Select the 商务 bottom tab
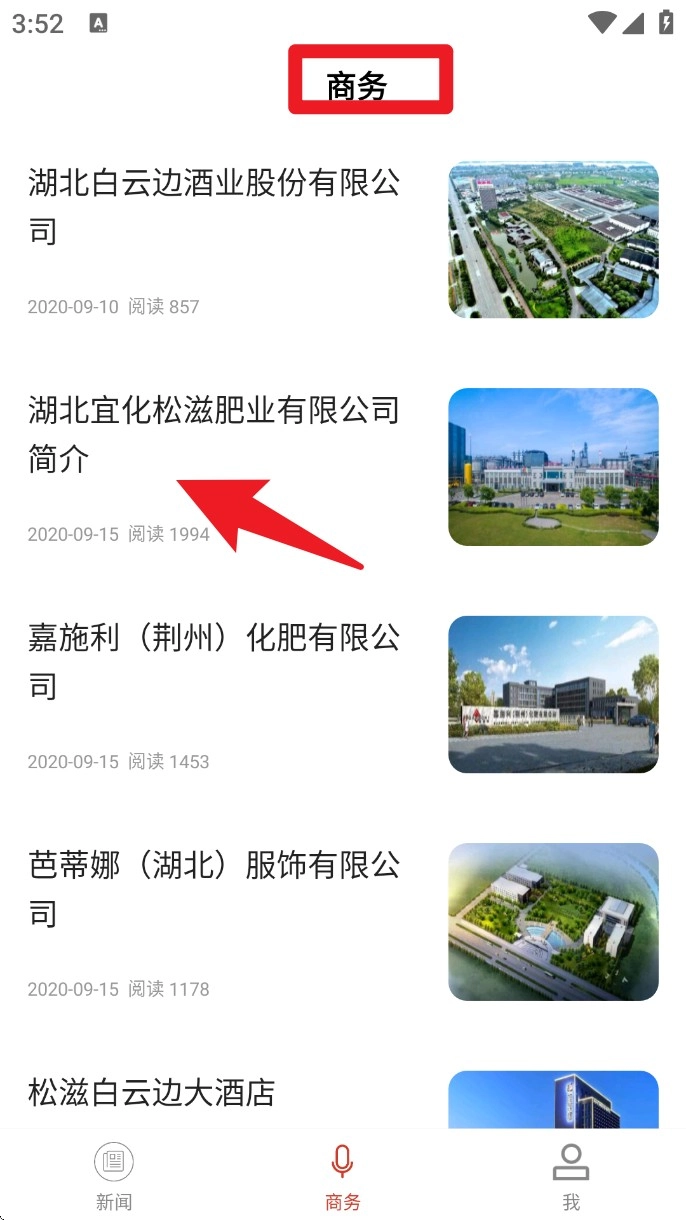 pos(342,1177)
